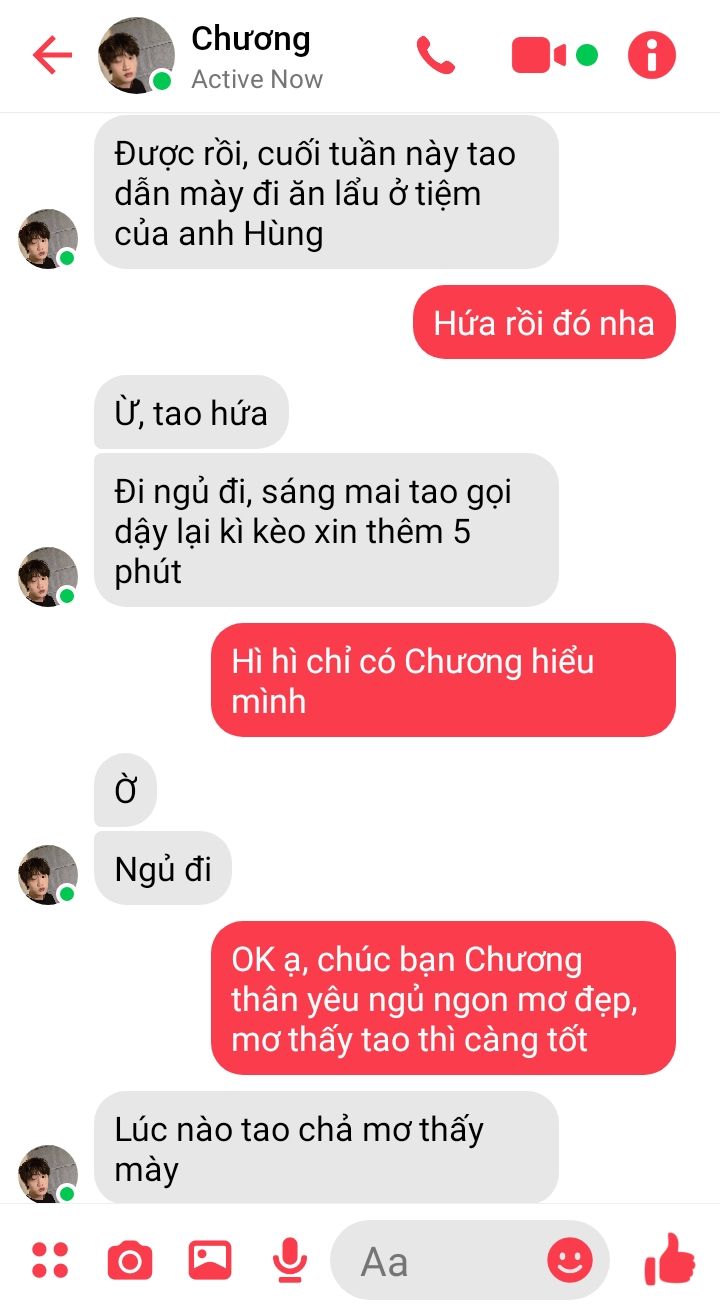Open the camera to take photo

[130, 1260]
